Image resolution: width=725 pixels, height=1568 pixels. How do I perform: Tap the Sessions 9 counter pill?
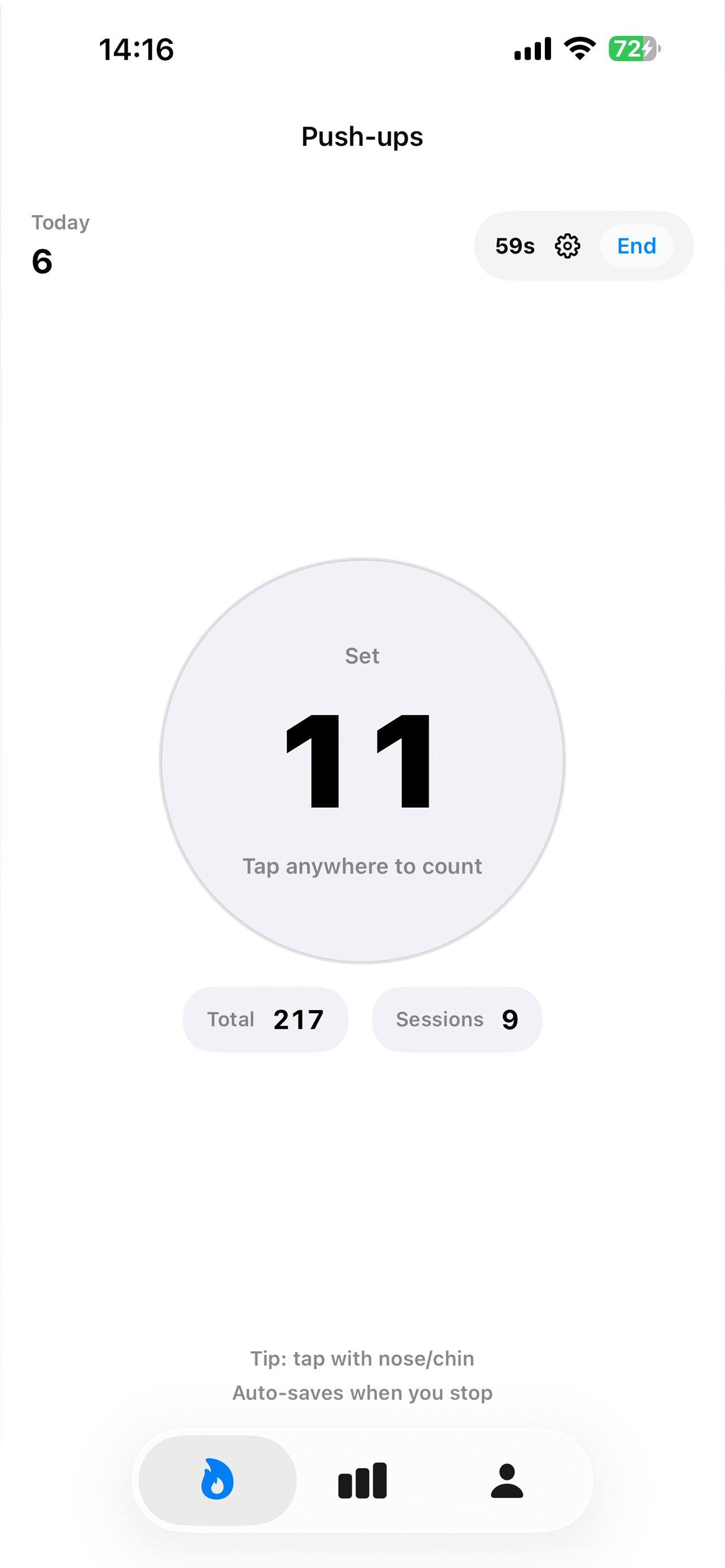tap(457, 1019)
